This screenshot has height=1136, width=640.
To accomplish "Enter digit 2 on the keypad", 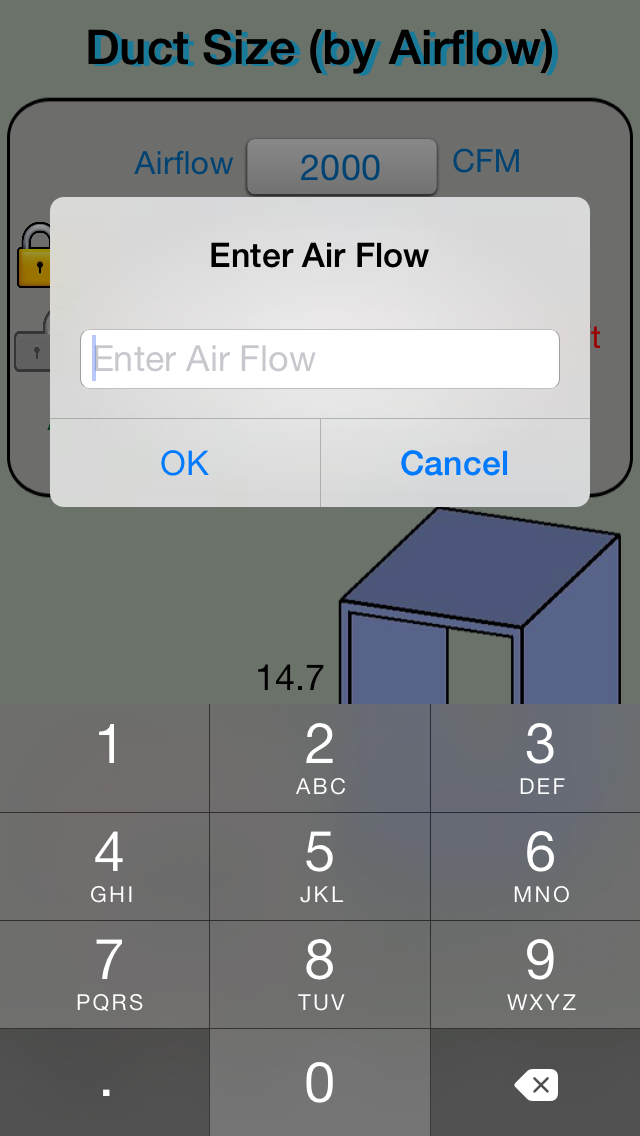I will coord(320,758).
